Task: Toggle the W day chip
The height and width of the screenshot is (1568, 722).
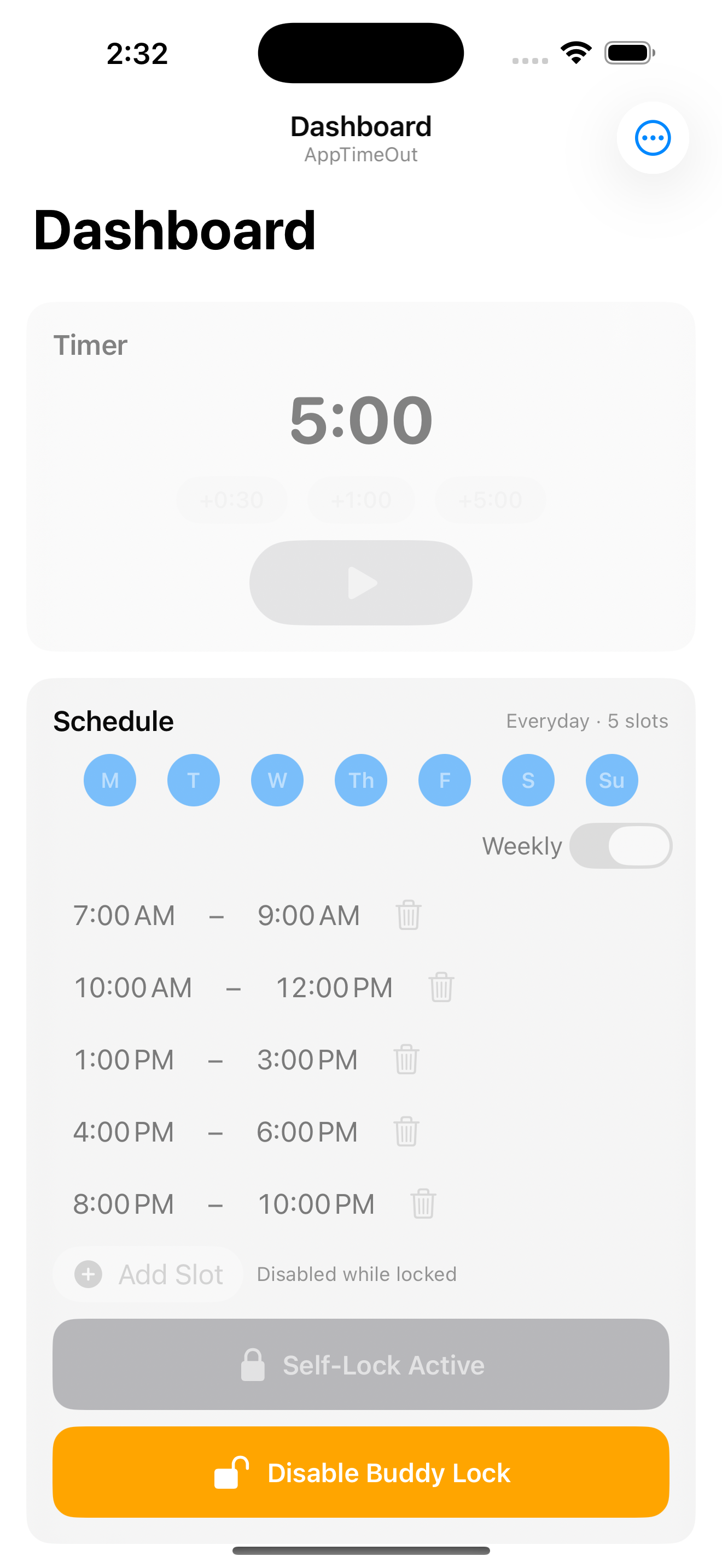Action: coord(277,780)
